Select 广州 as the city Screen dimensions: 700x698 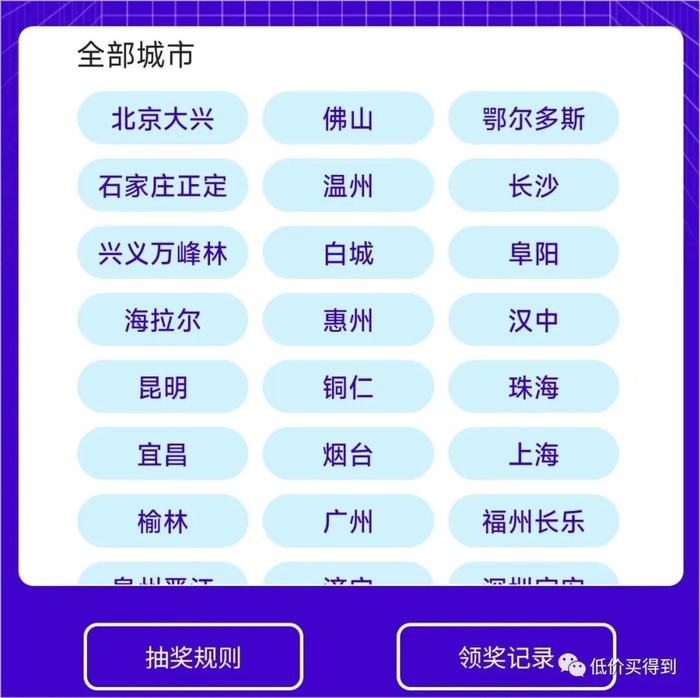348,521
